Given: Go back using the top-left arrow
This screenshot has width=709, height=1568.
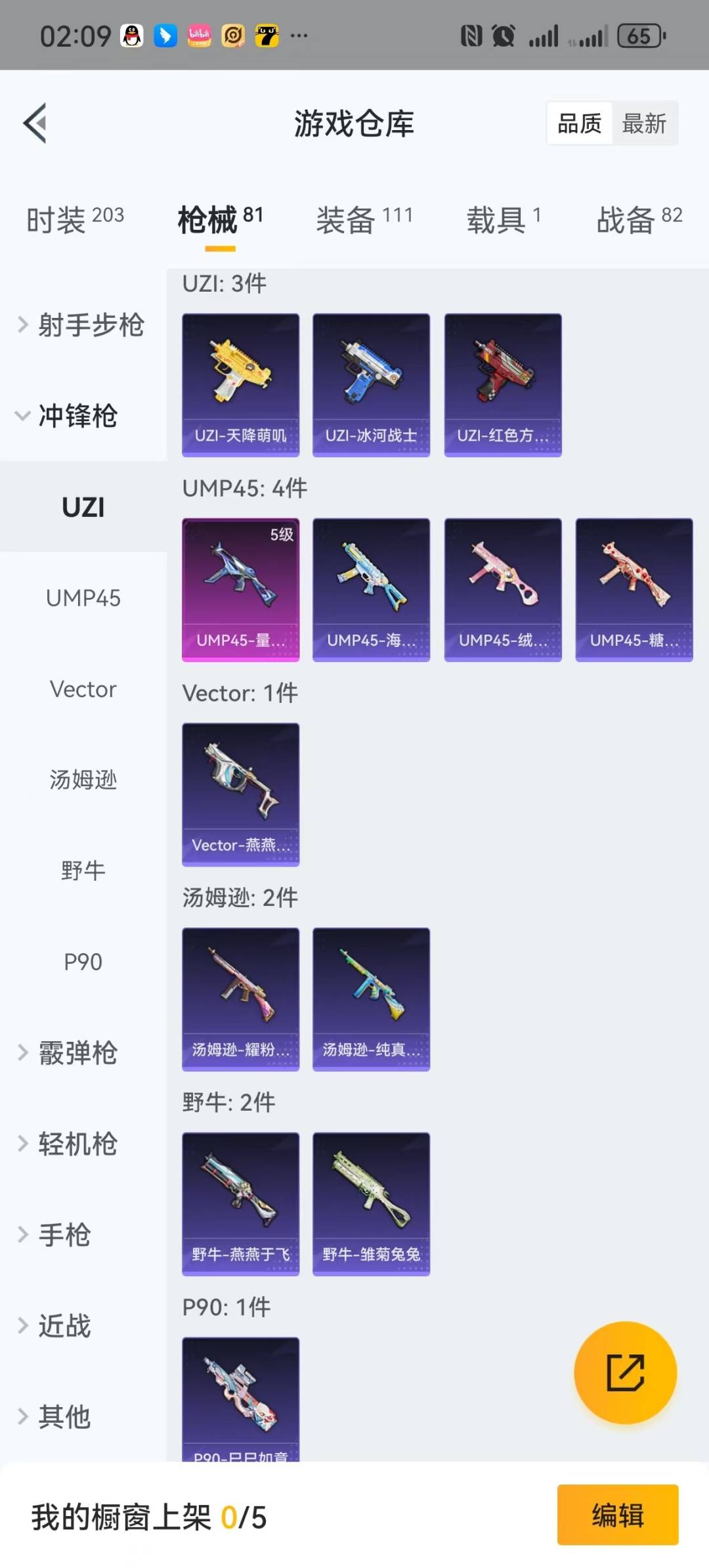Looking at the screenshot, I should click(35, 123).
